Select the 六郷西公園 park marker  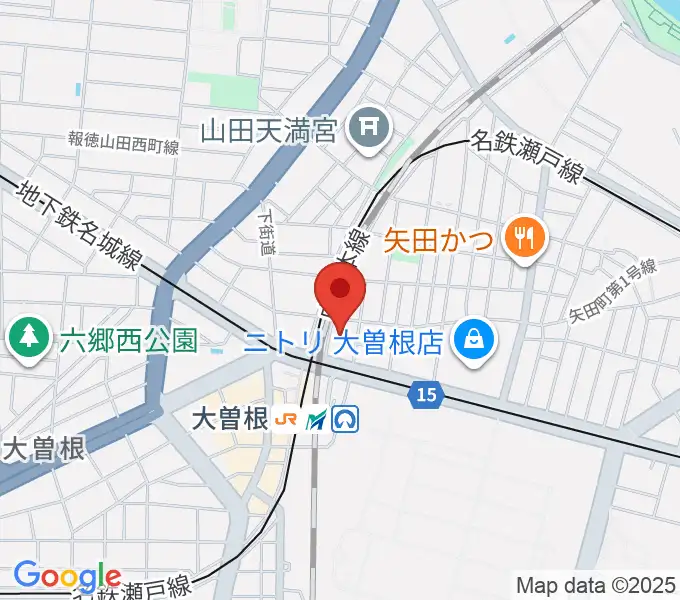pos(27,341)
